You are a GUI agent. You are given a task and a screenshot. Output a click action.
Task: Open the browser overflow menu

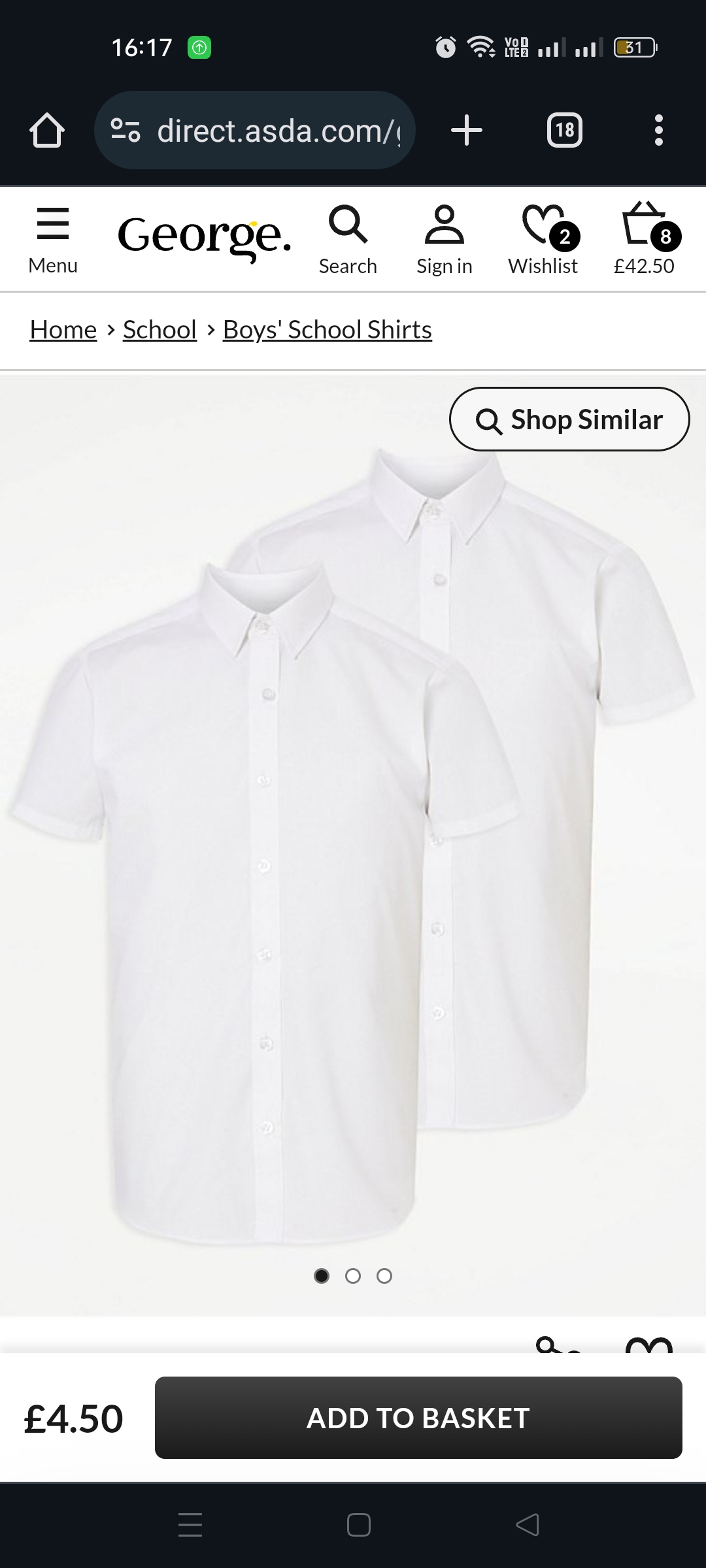[x=658, y=131]
